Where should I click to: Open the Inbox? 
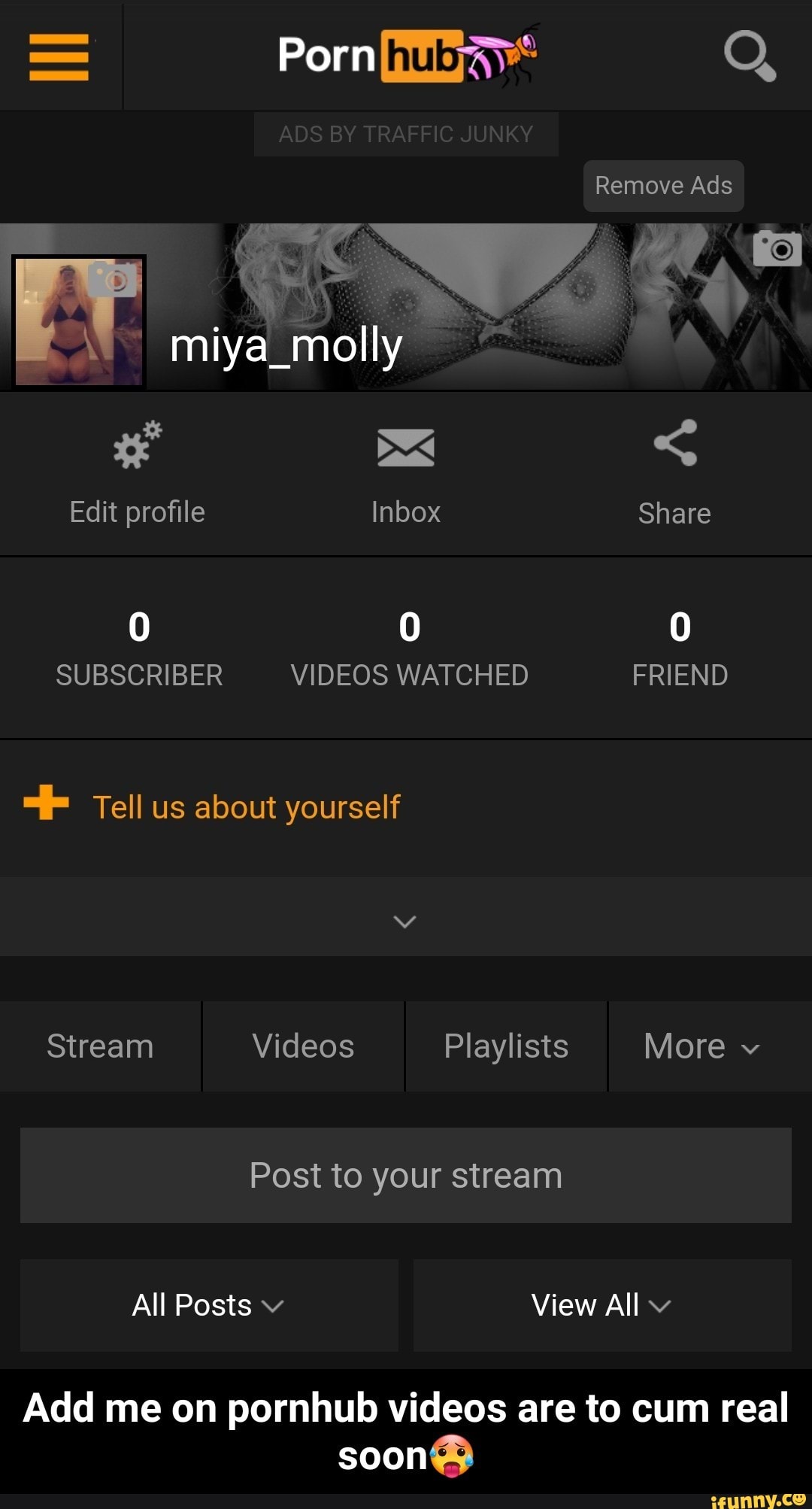click(406, 472)
